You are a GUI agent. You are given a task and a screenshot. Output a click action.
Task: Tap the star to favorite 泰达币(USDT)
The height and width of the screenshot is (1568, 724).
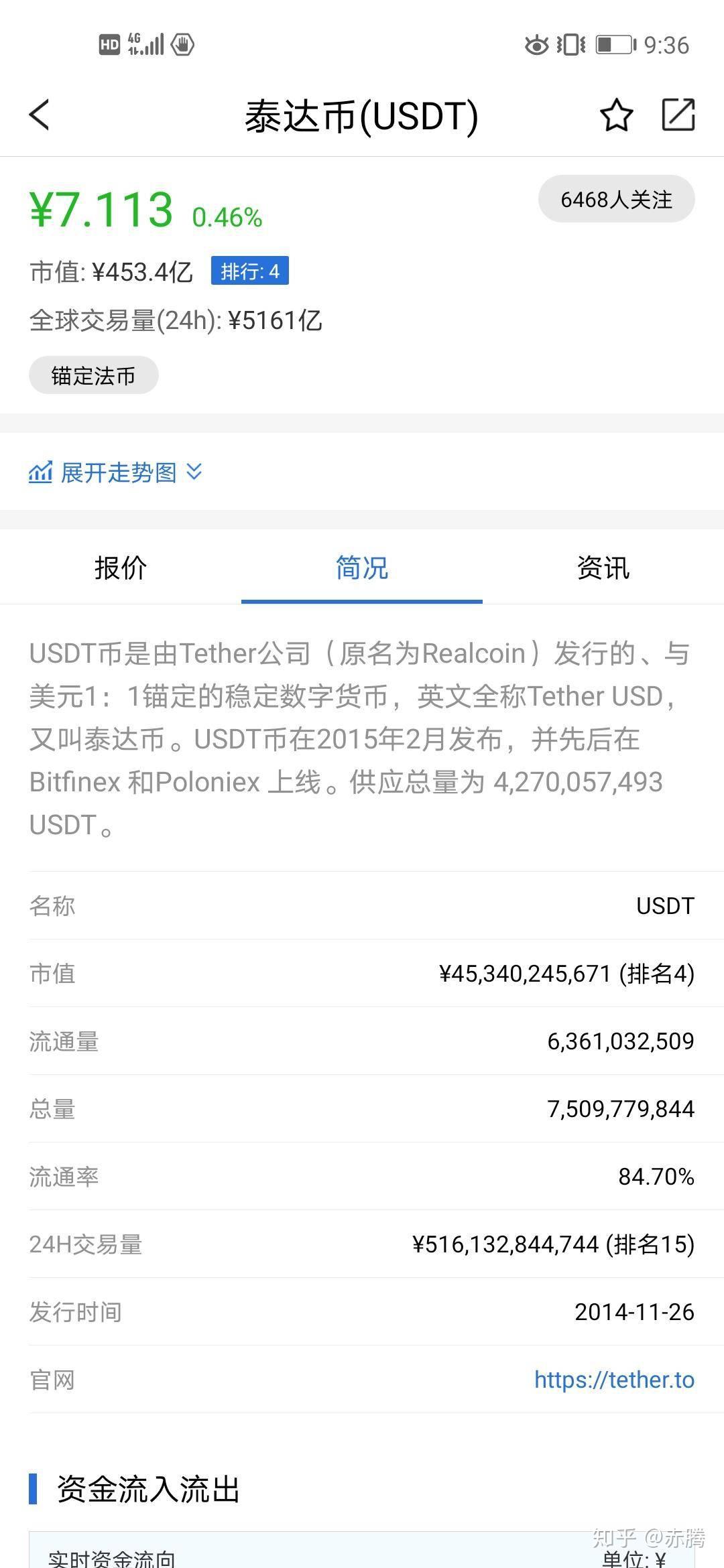coord(616,115)
